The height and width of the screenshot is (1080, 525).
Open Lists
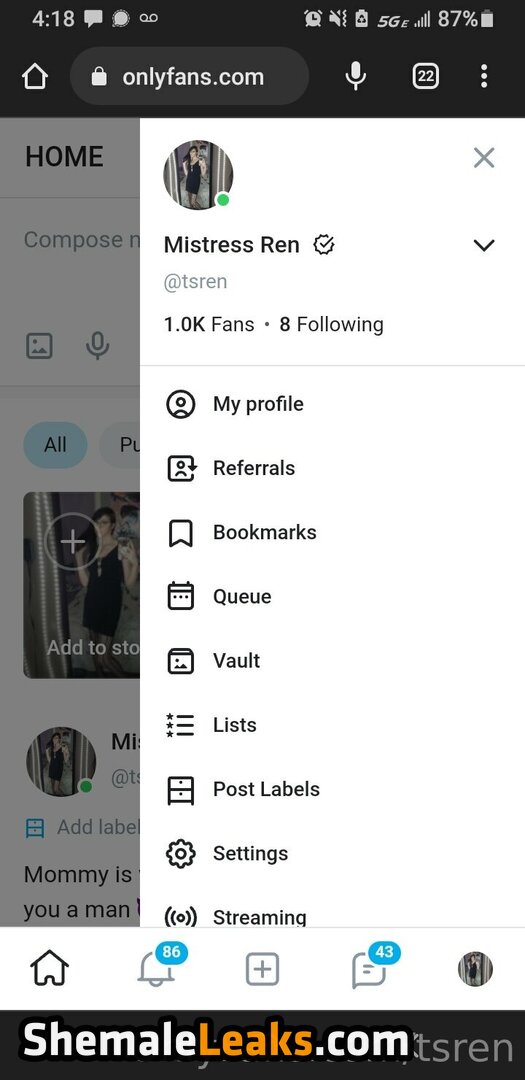[x=332, y=725]
